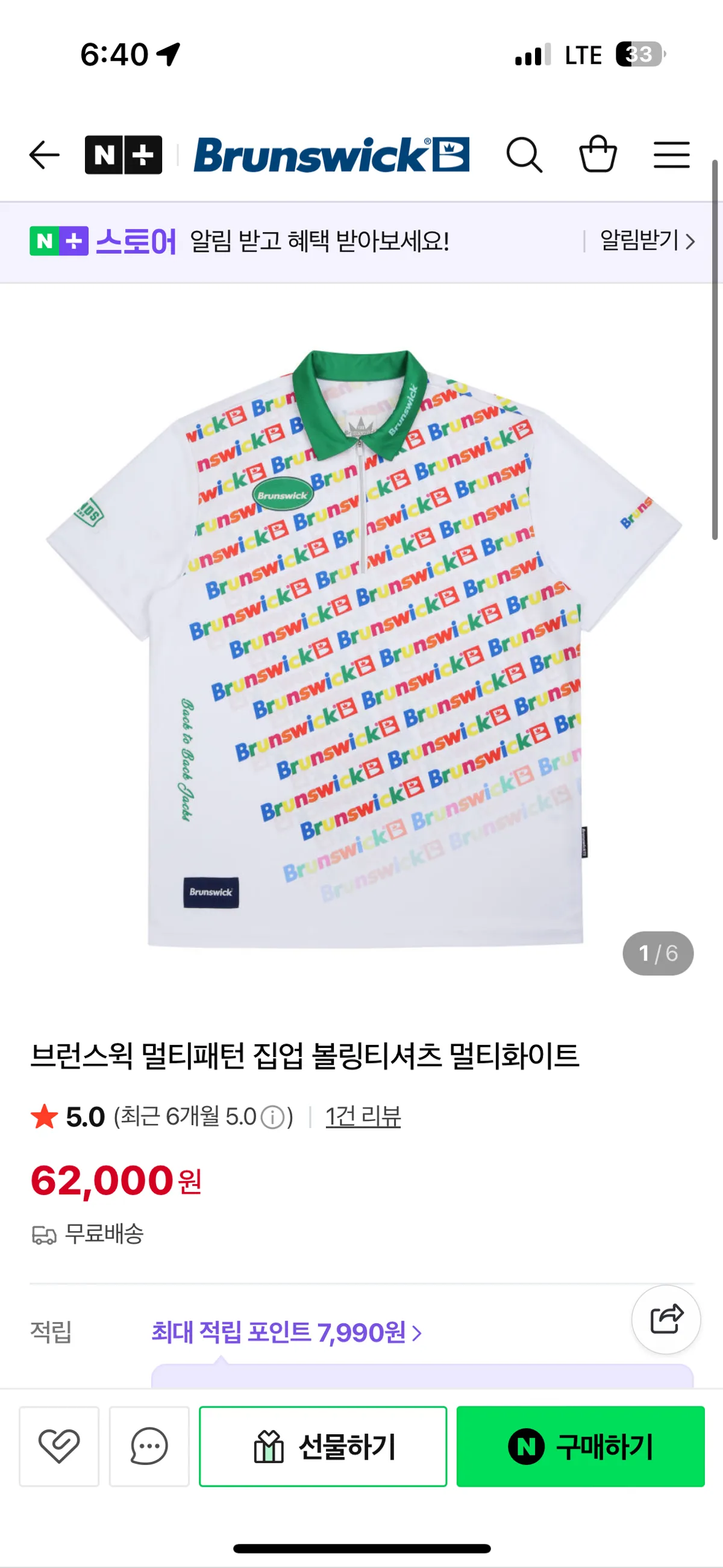Share this product
Image resolution: width=723 pixels, height=1568 pixels.
coord(666,1319)
